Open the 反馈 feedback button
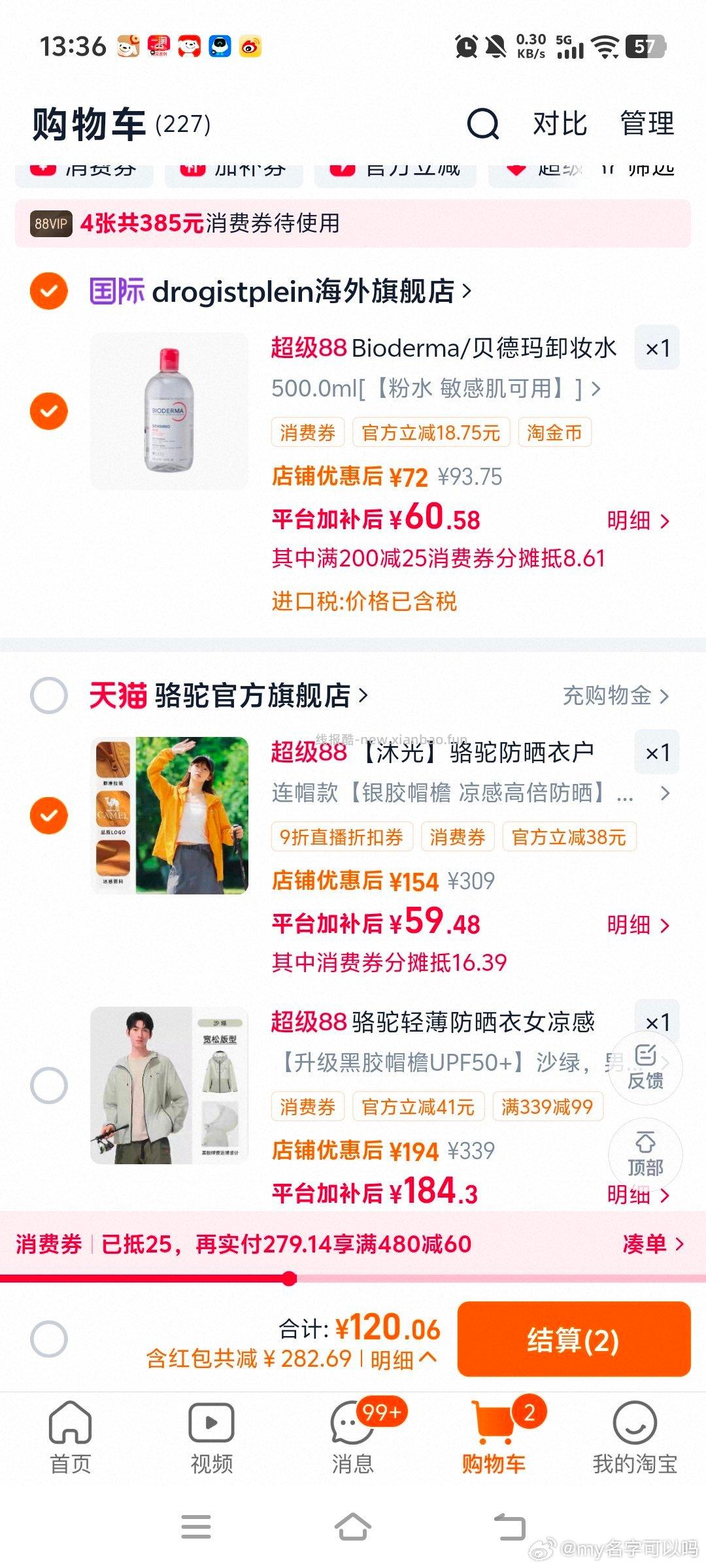 click(645, 1067)
